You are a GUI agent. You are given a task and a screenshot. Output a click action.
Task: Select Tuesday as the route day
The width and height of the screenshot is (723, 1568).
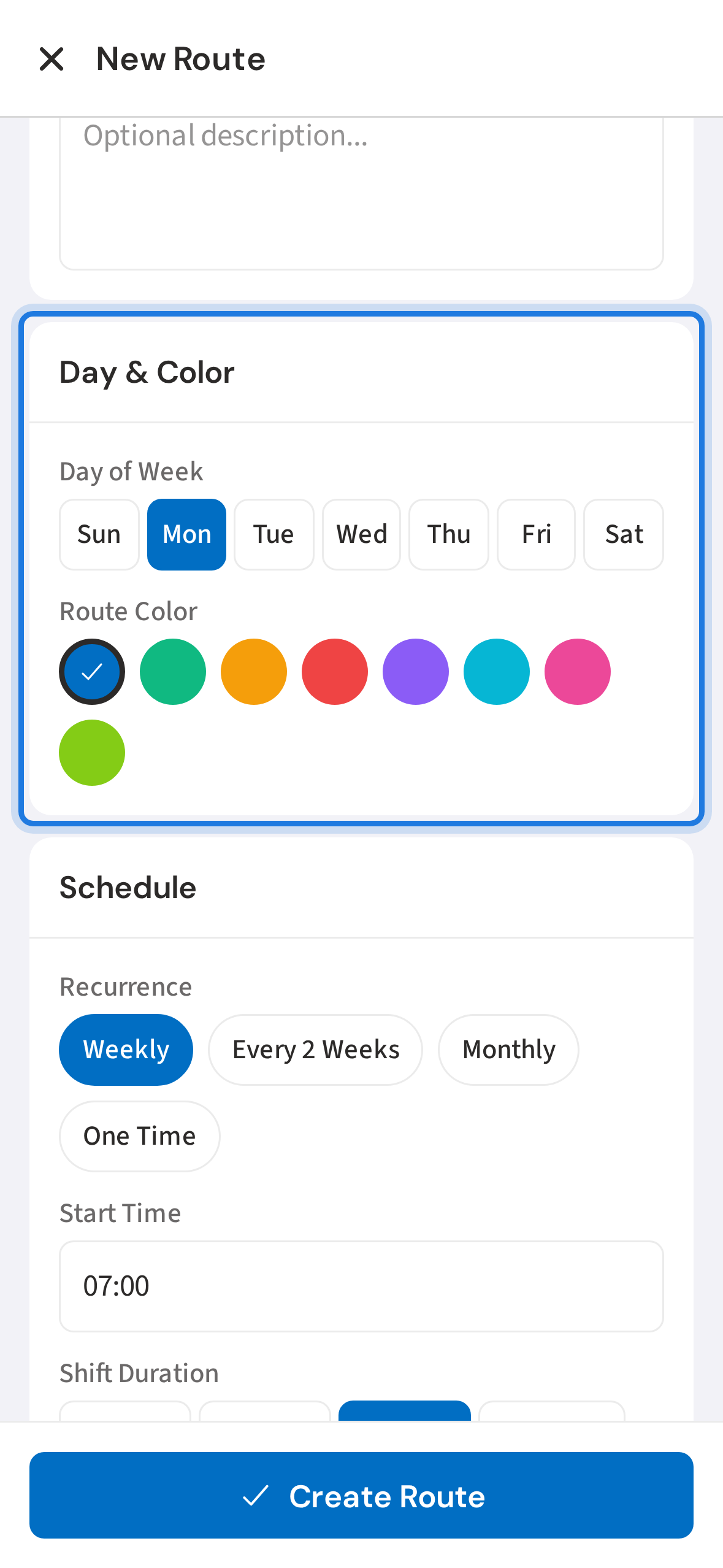274,534
